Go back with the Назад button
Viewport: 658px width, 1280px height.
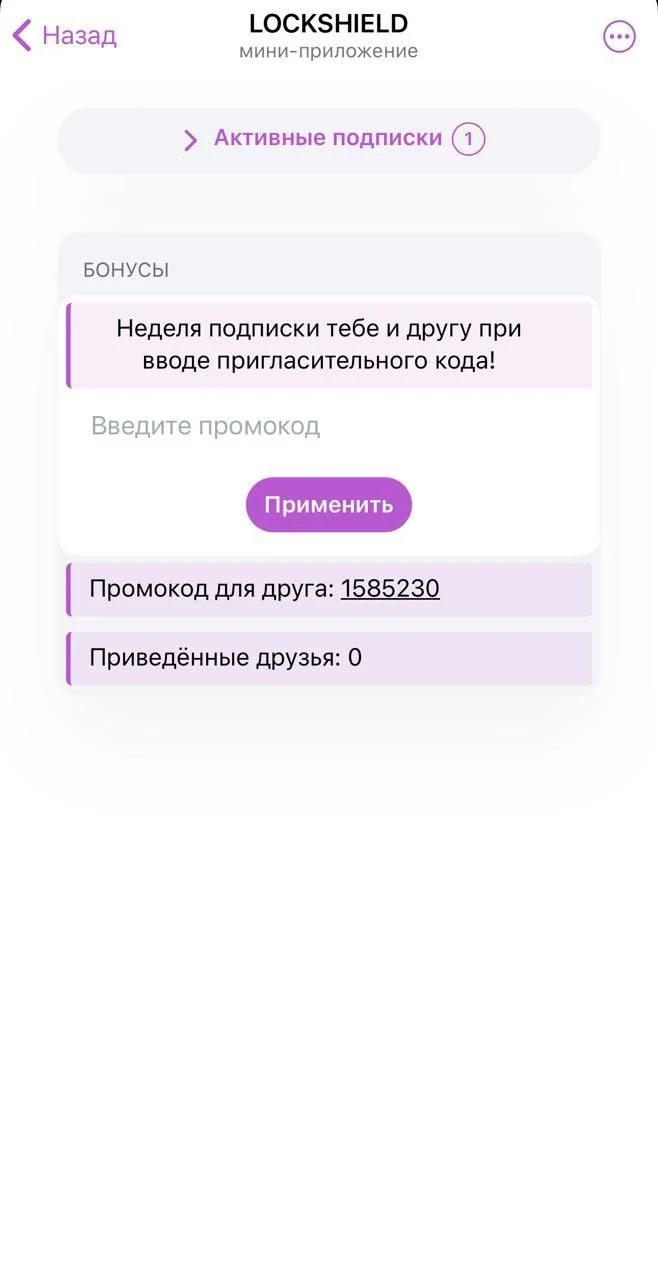point(64,36)
